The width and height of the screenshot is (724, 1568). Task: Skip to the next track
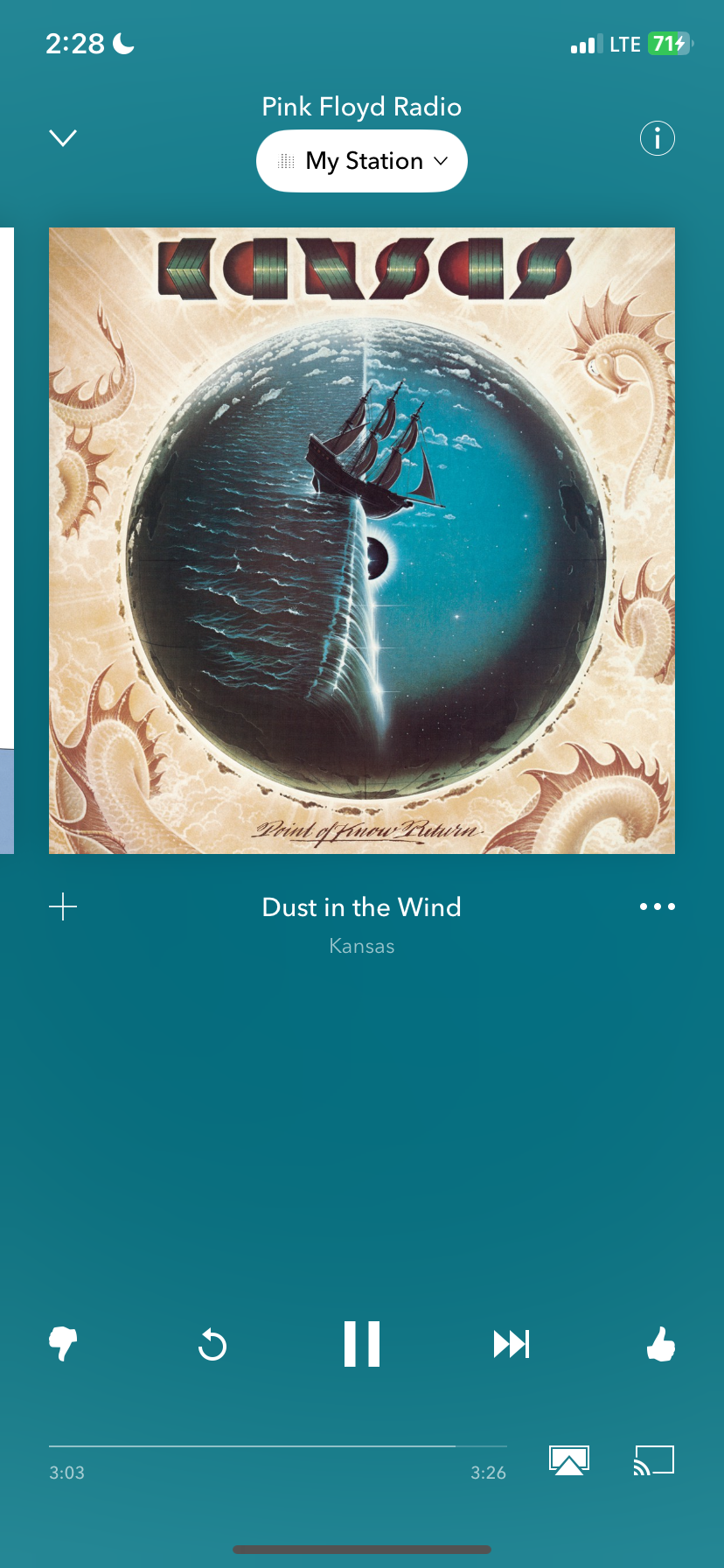point(512,1344)
